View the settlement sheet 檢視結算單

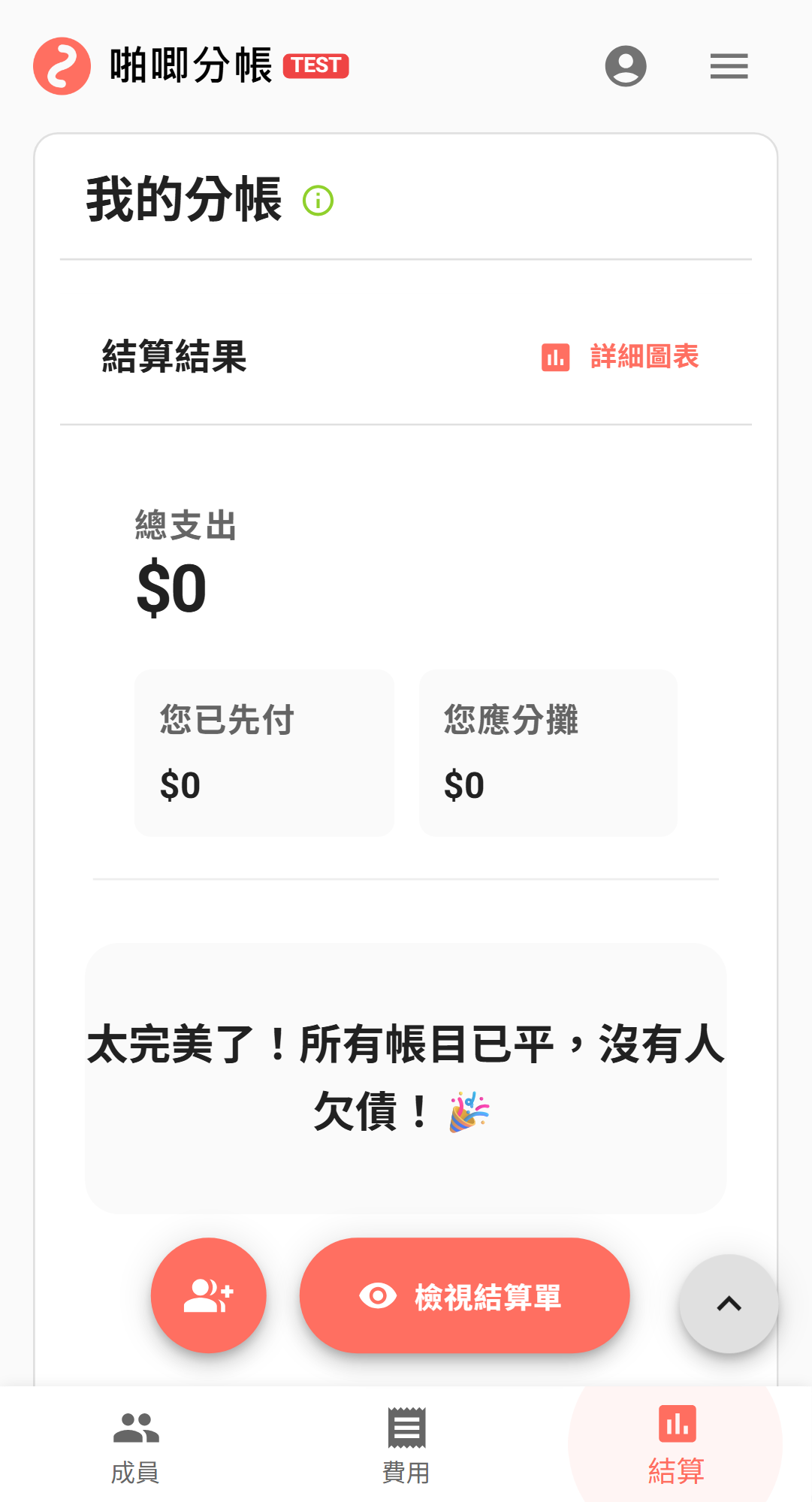(464, 1295)
